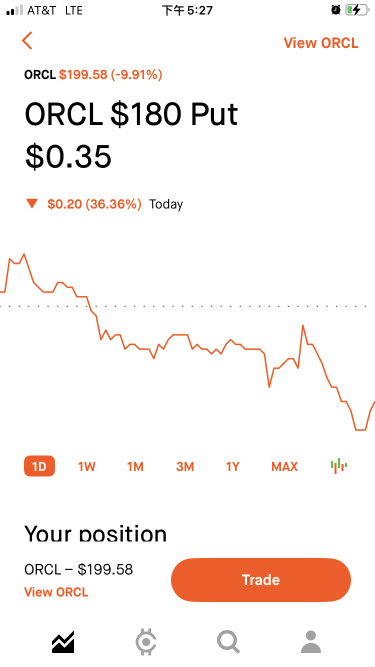Toggle the candlestick chart view icon
Image resolution: width=375 pixels, height=667 pixels.
339,466
